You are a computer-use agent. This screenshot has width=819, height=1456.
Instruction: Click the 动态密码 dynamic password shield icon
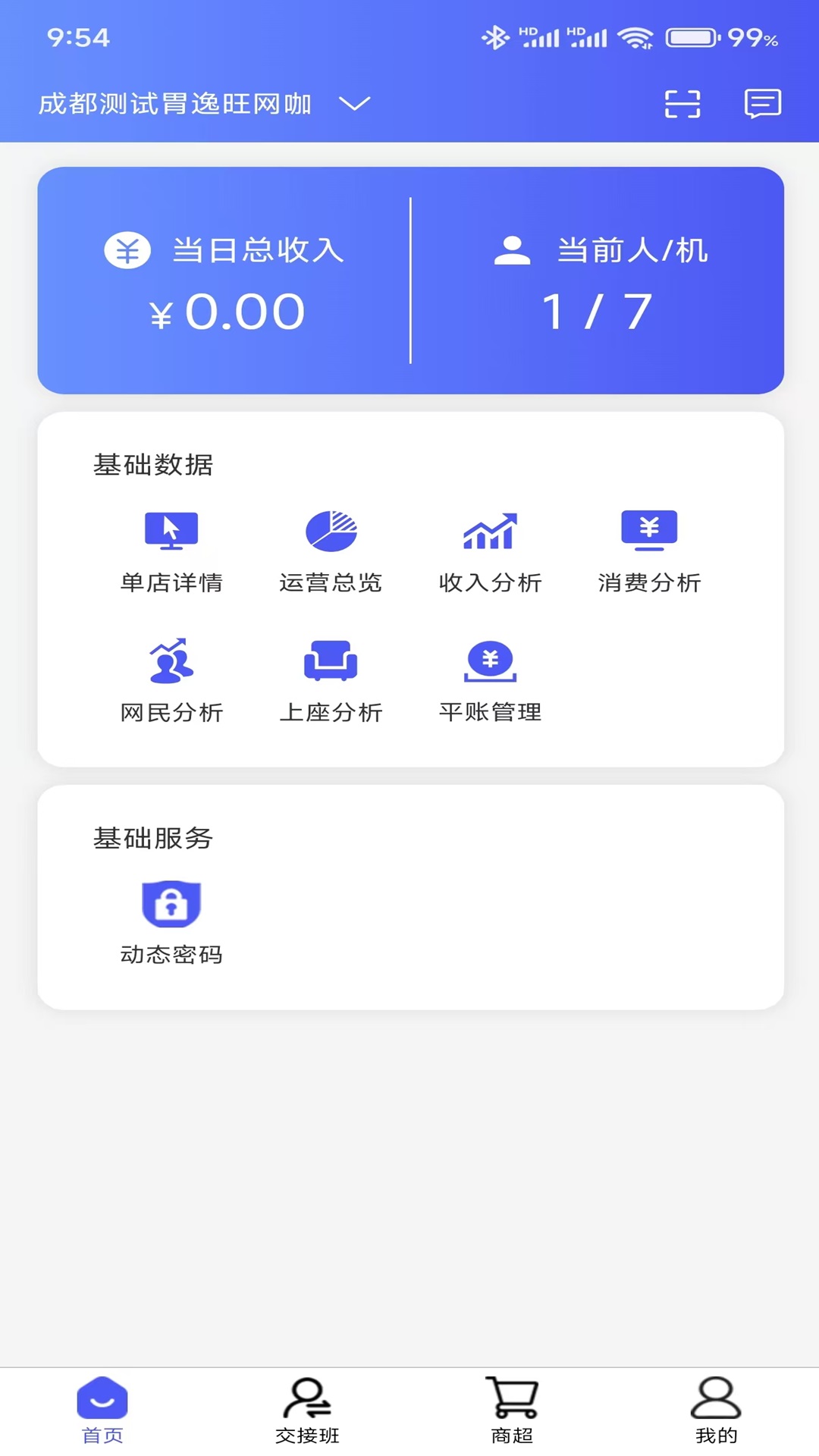[x=171, y=905]
